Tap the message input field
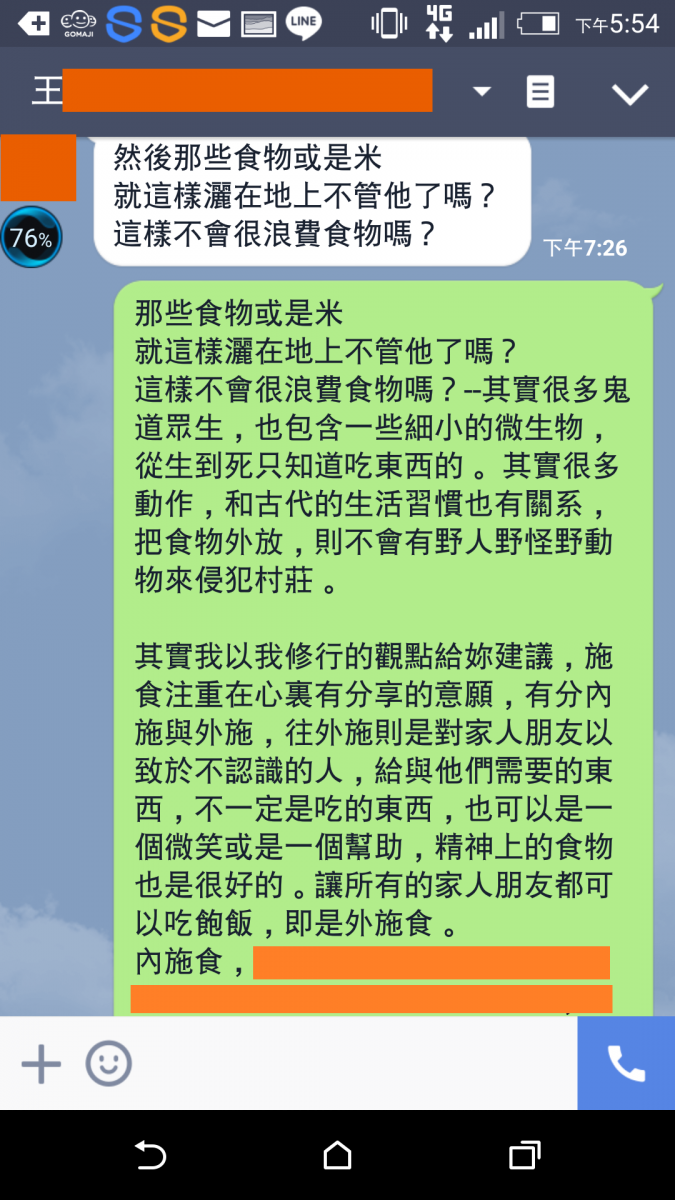 click(350, 1065)
